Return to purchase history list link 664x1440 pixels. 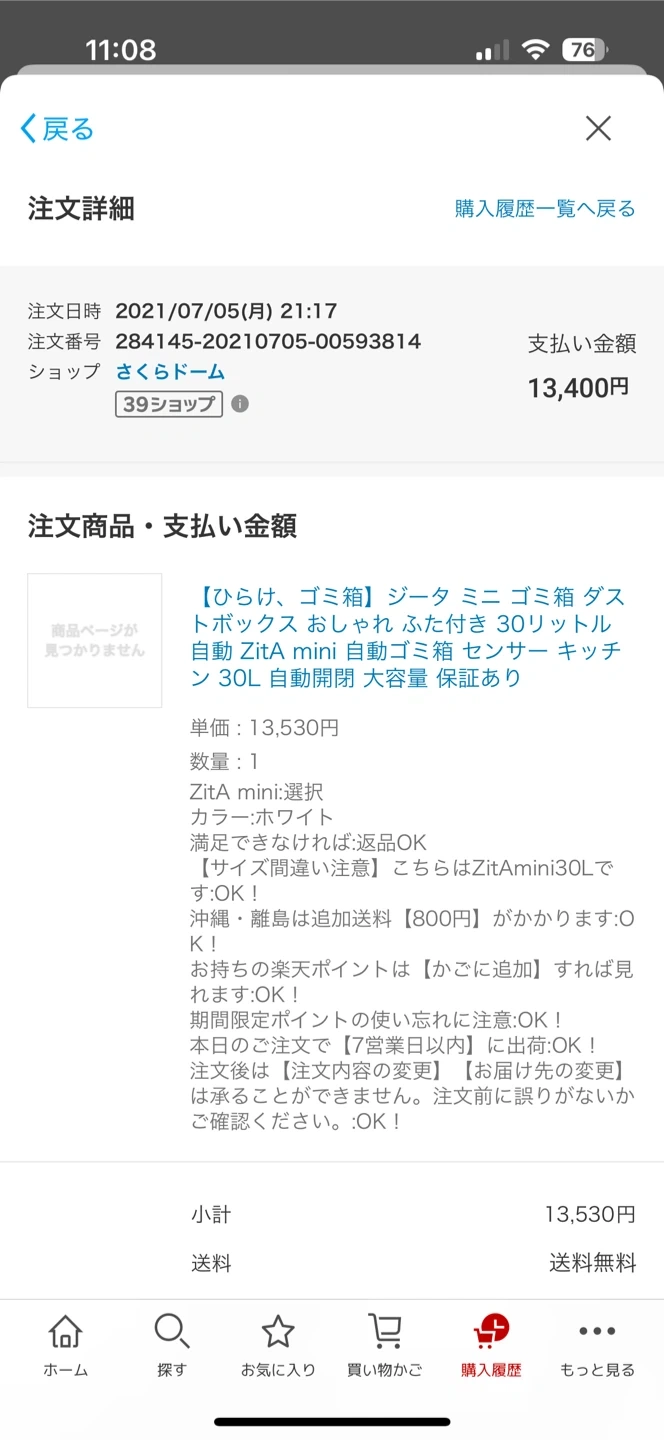[545, 209]
